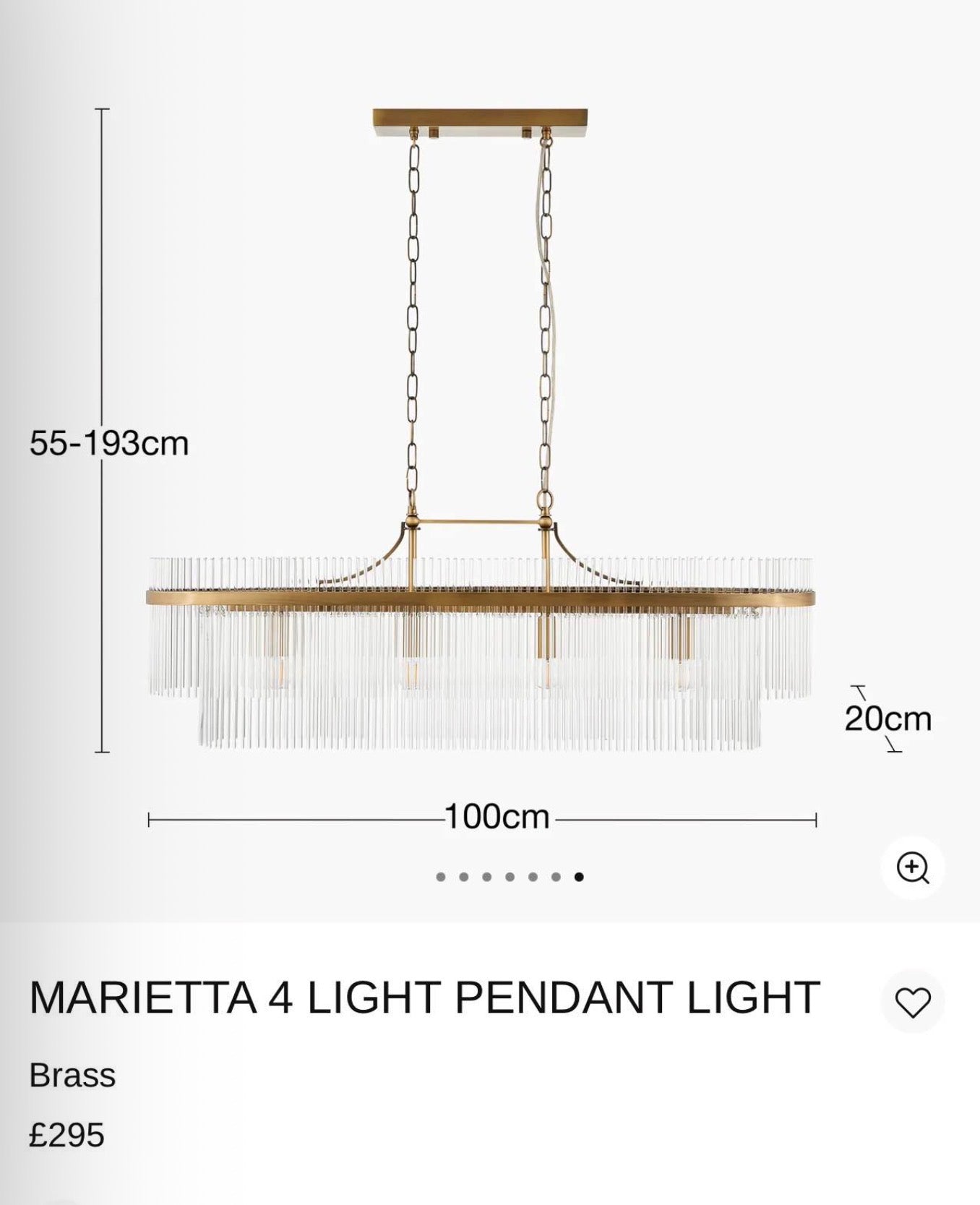Show sixth product photo via pagination dot
This screenshot has width=980, height=1205.
(x=556, y=876)
